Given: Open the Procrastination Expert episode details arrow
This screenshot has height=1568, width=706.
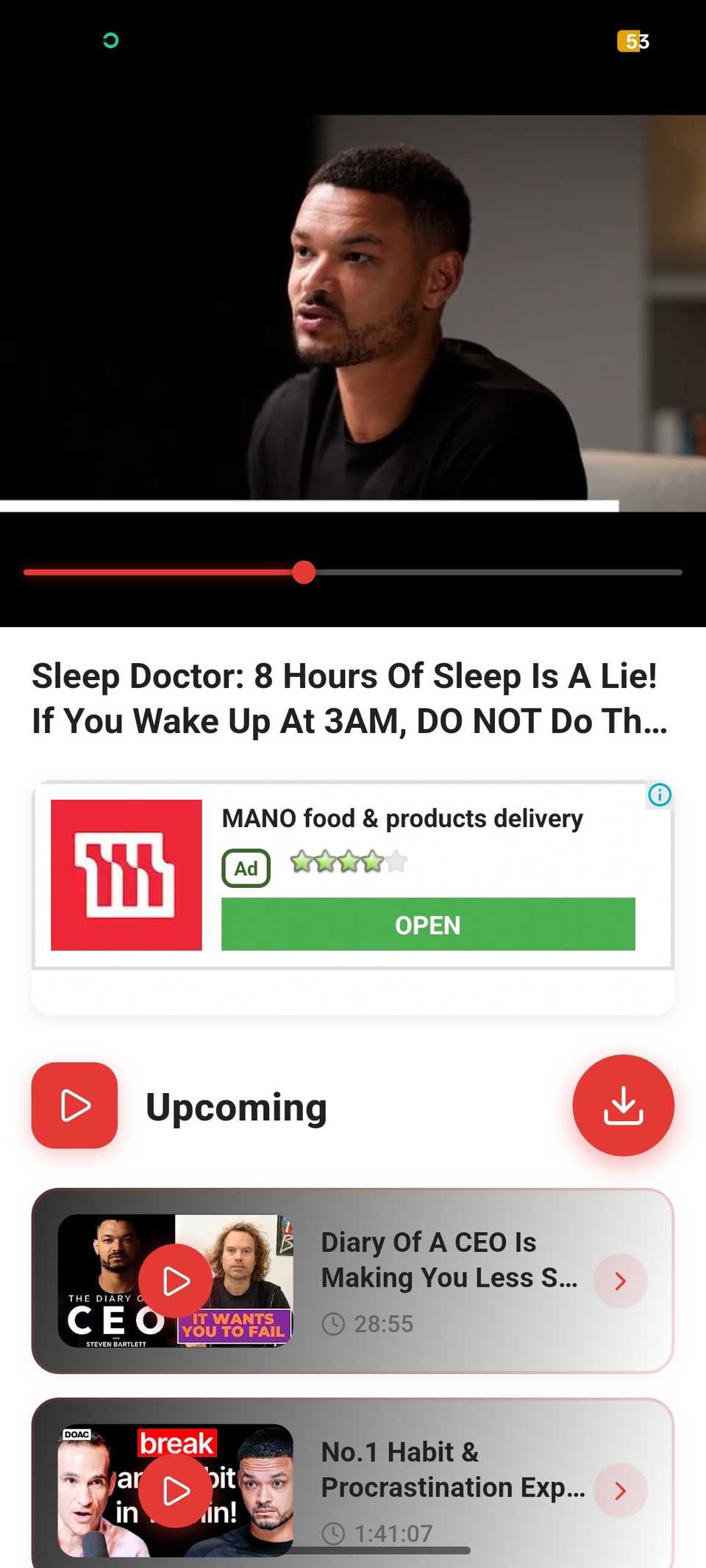Looking at the screenshot, I should 620,1490.
